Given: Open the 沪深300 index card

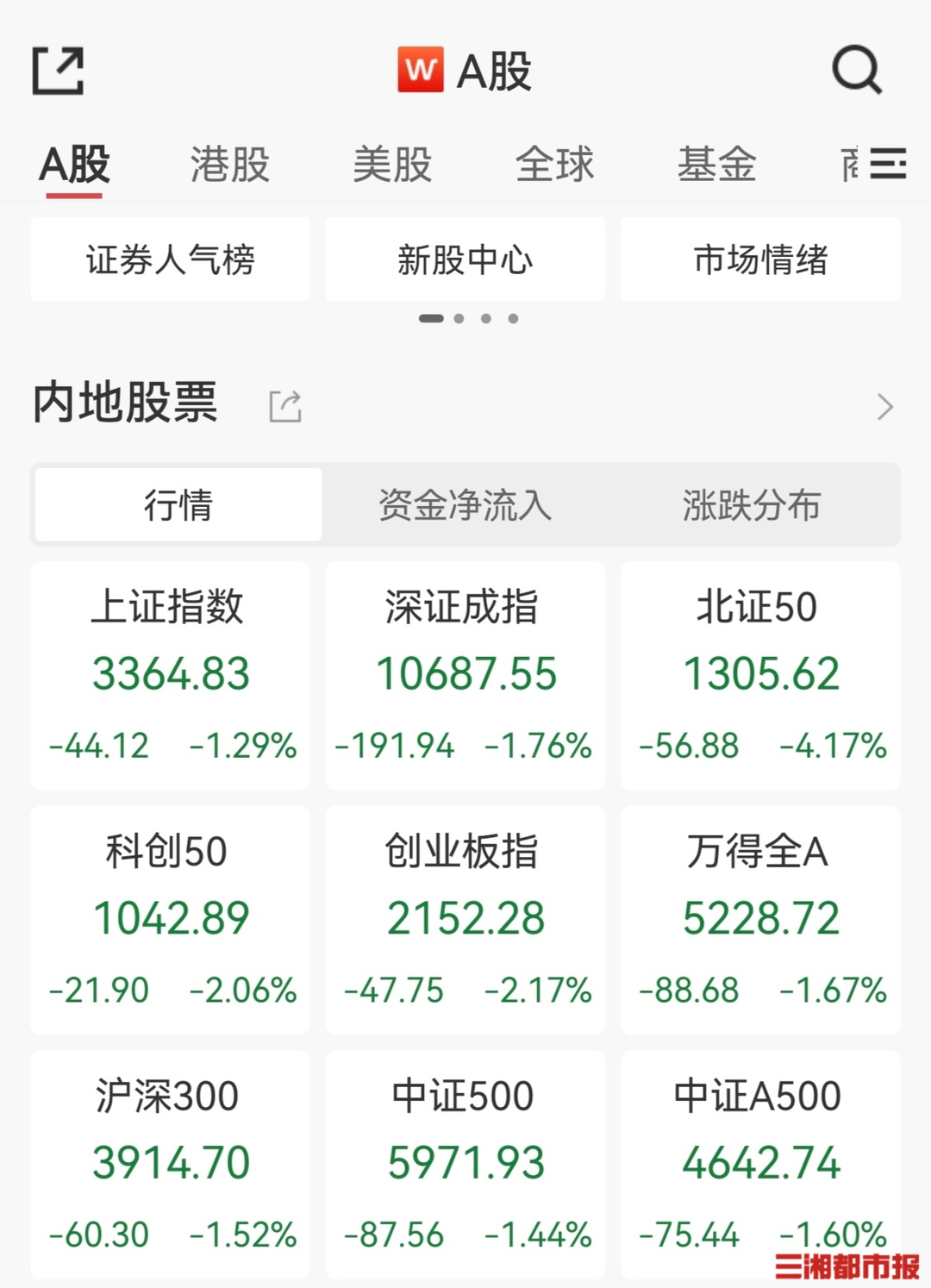Looking at the screenshot, I should tap(171, 1164).
